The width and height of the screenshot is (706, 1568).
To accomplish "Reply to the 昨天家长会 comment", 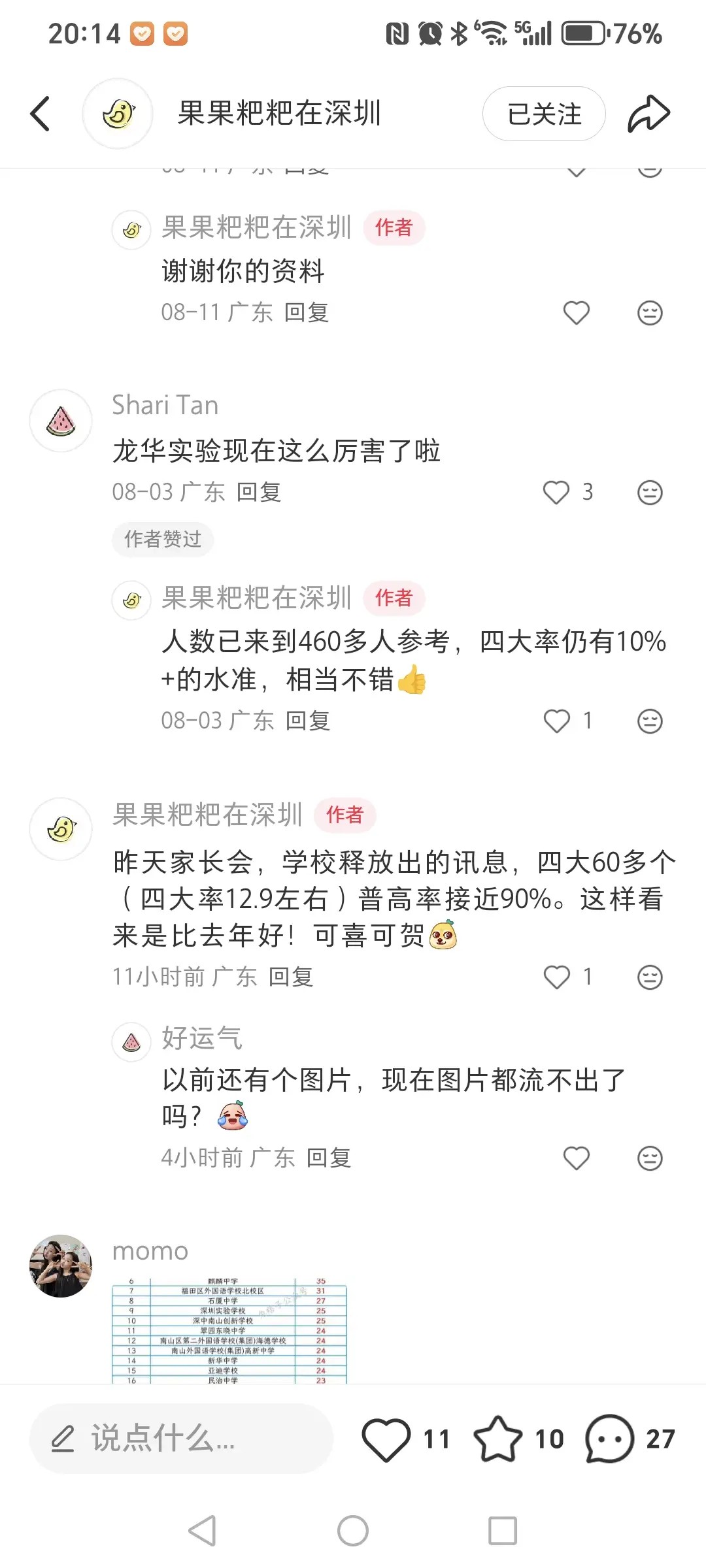I will [291, 977].
